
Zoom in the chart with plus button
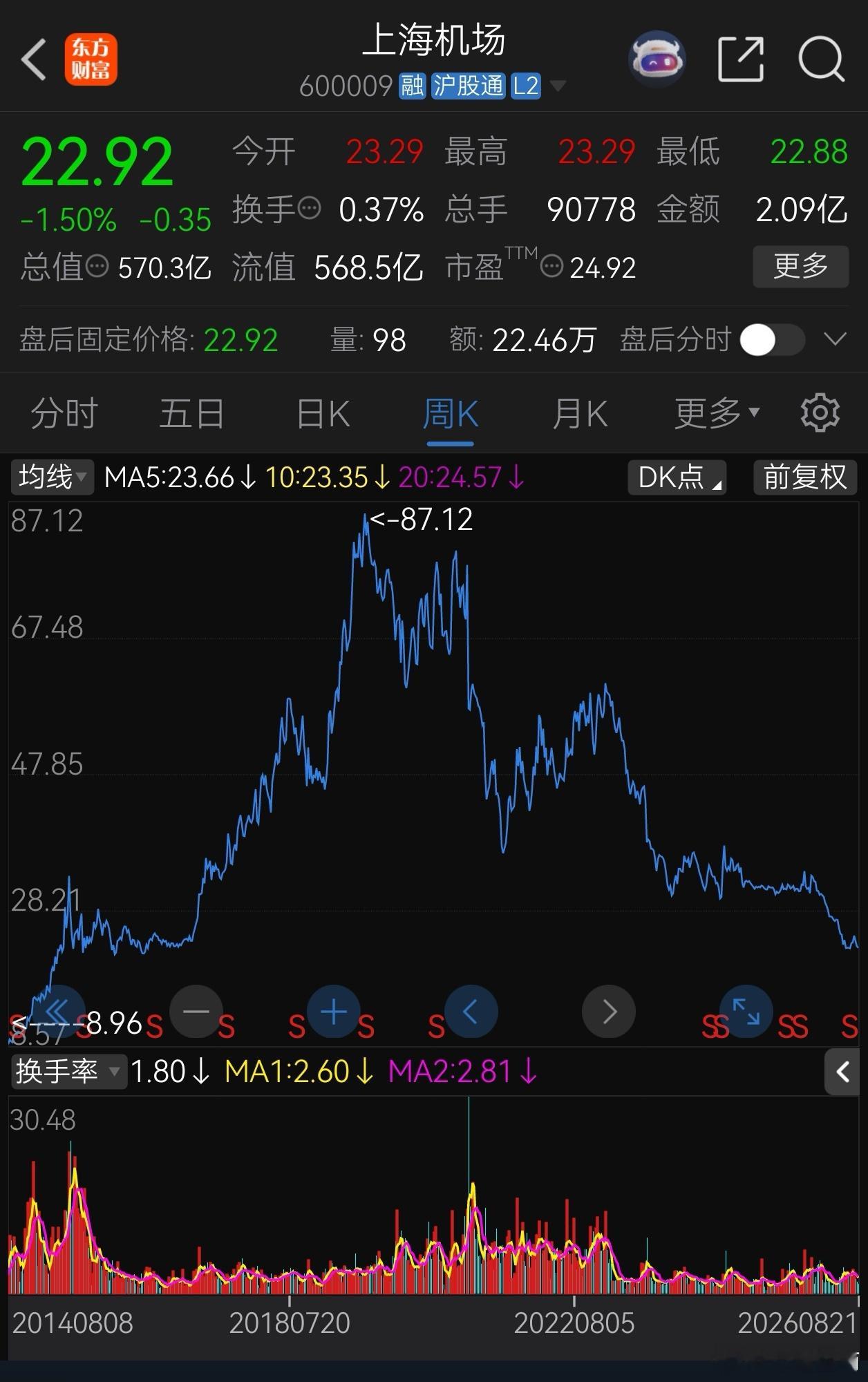coord(334,1012)
